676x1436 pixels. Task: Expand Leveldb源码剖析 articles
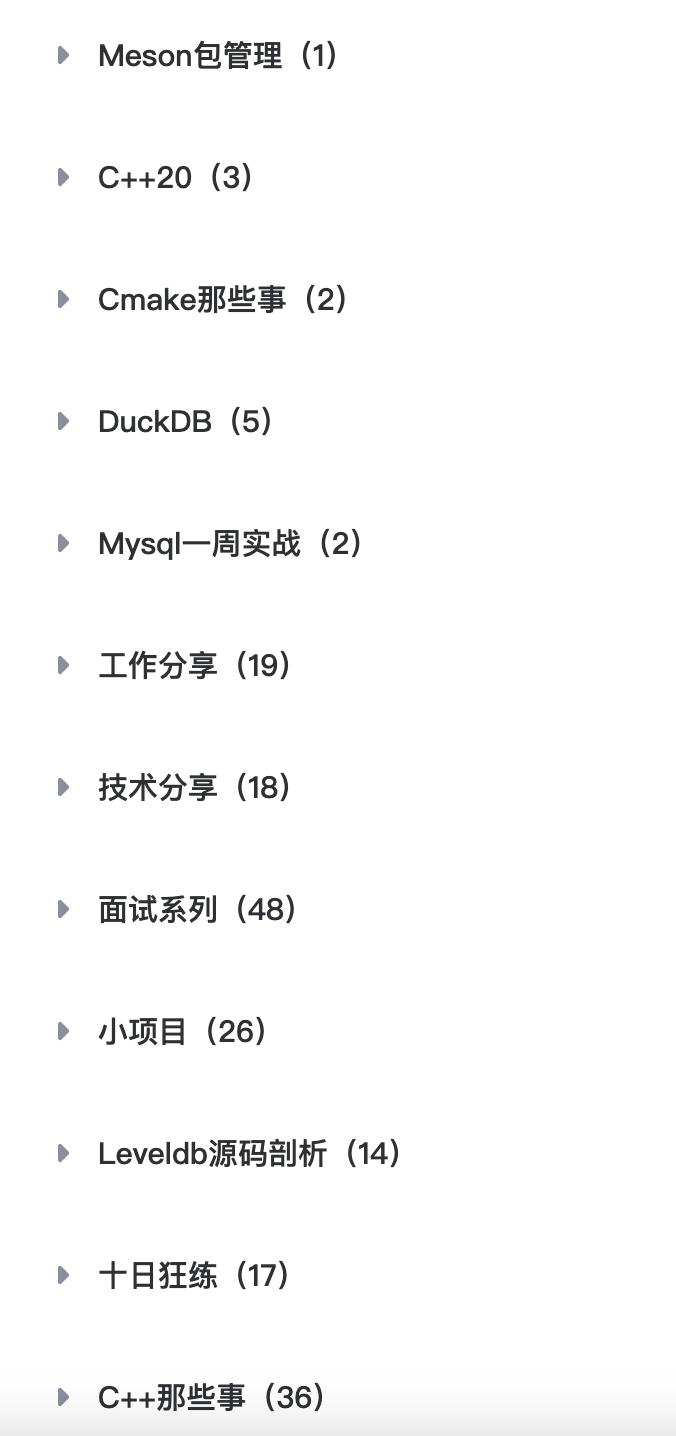point(64,1153)
